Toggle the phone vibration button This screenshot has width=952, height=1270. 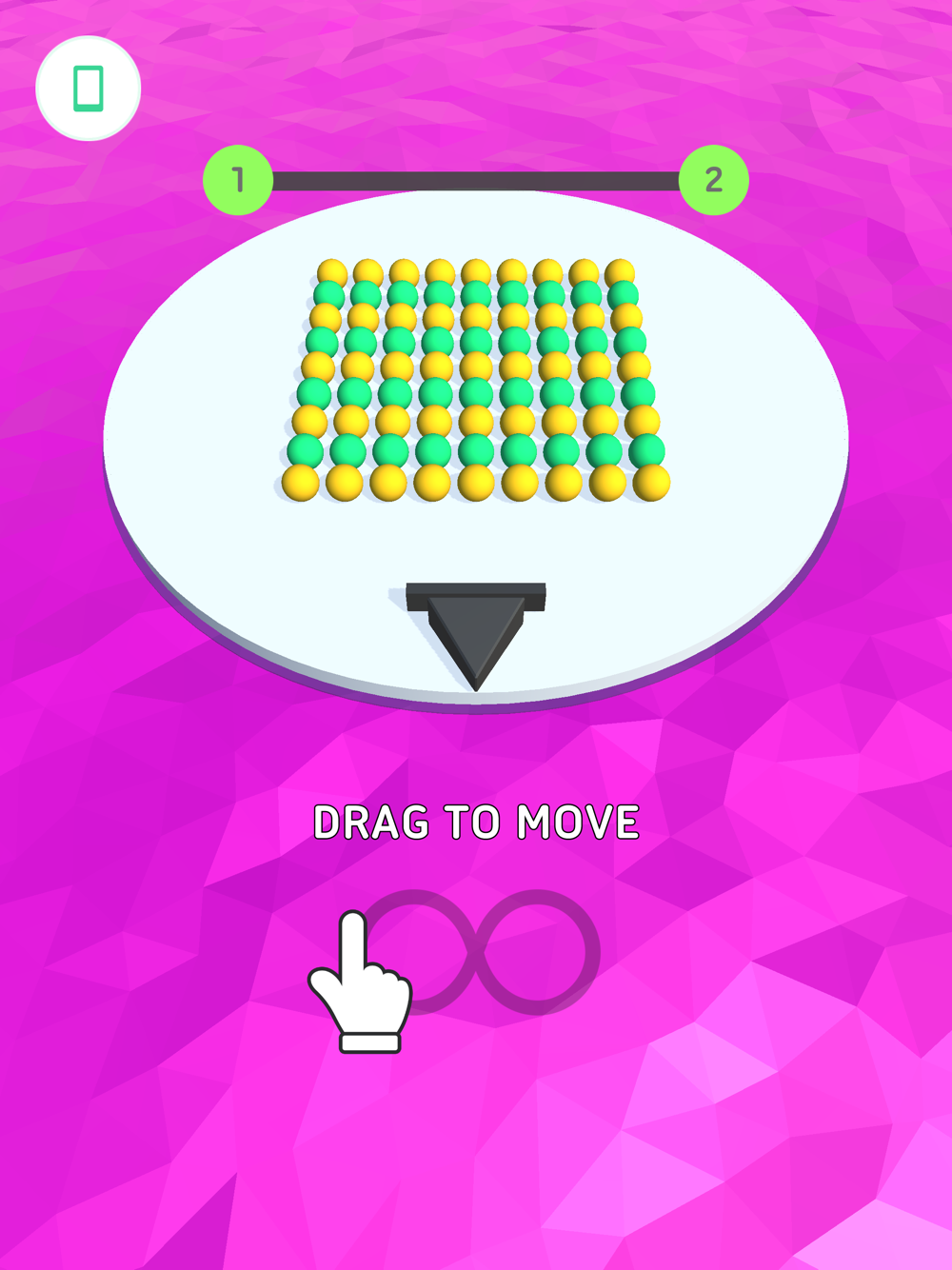(89, 89)
